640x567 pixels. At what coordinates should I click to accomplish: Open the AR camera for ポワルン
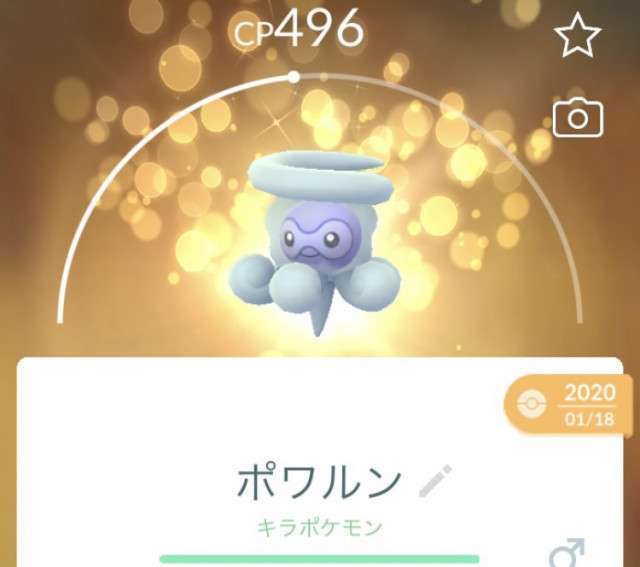click(577, 119)
